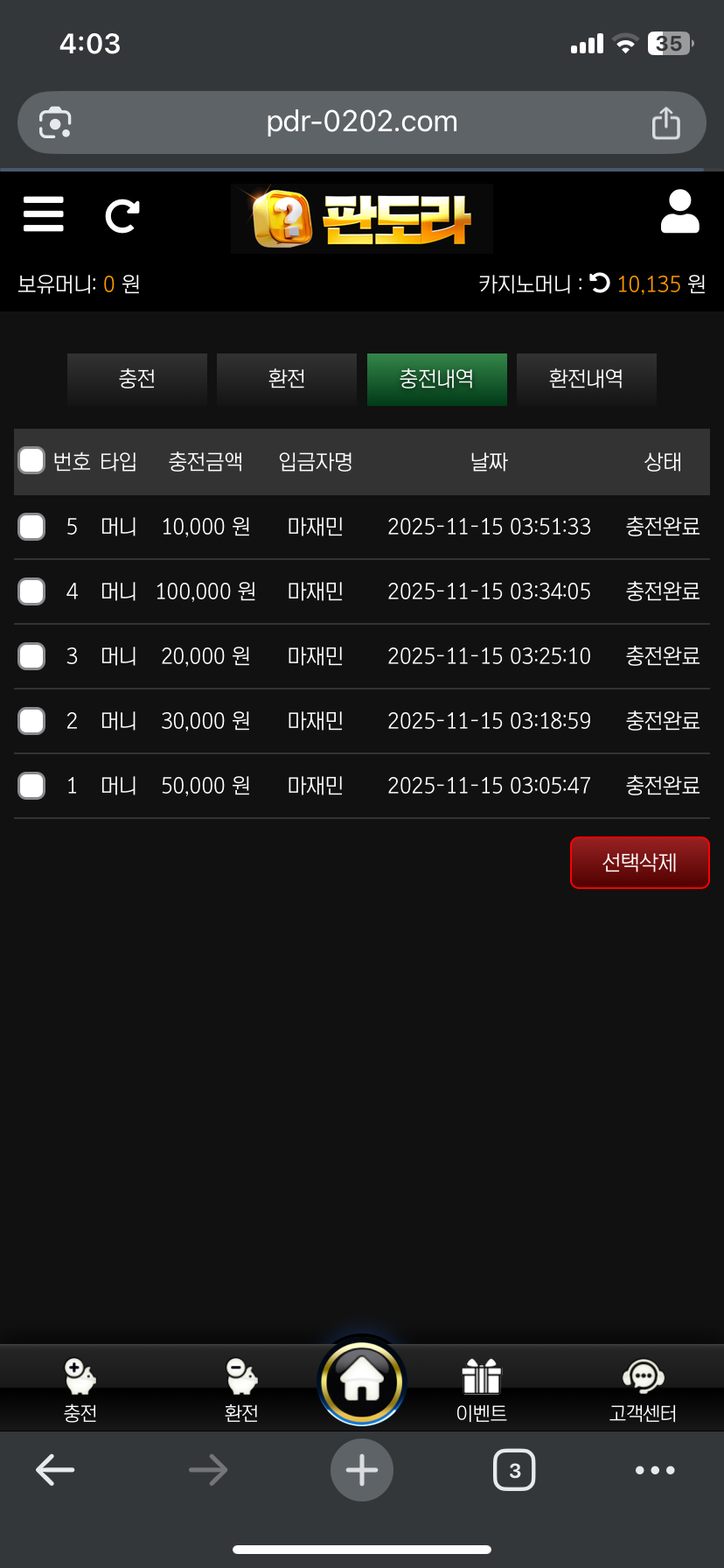Check the 100,000 원 deposit row
This screenshot has width=724, height=1568.
pos(31,591)
